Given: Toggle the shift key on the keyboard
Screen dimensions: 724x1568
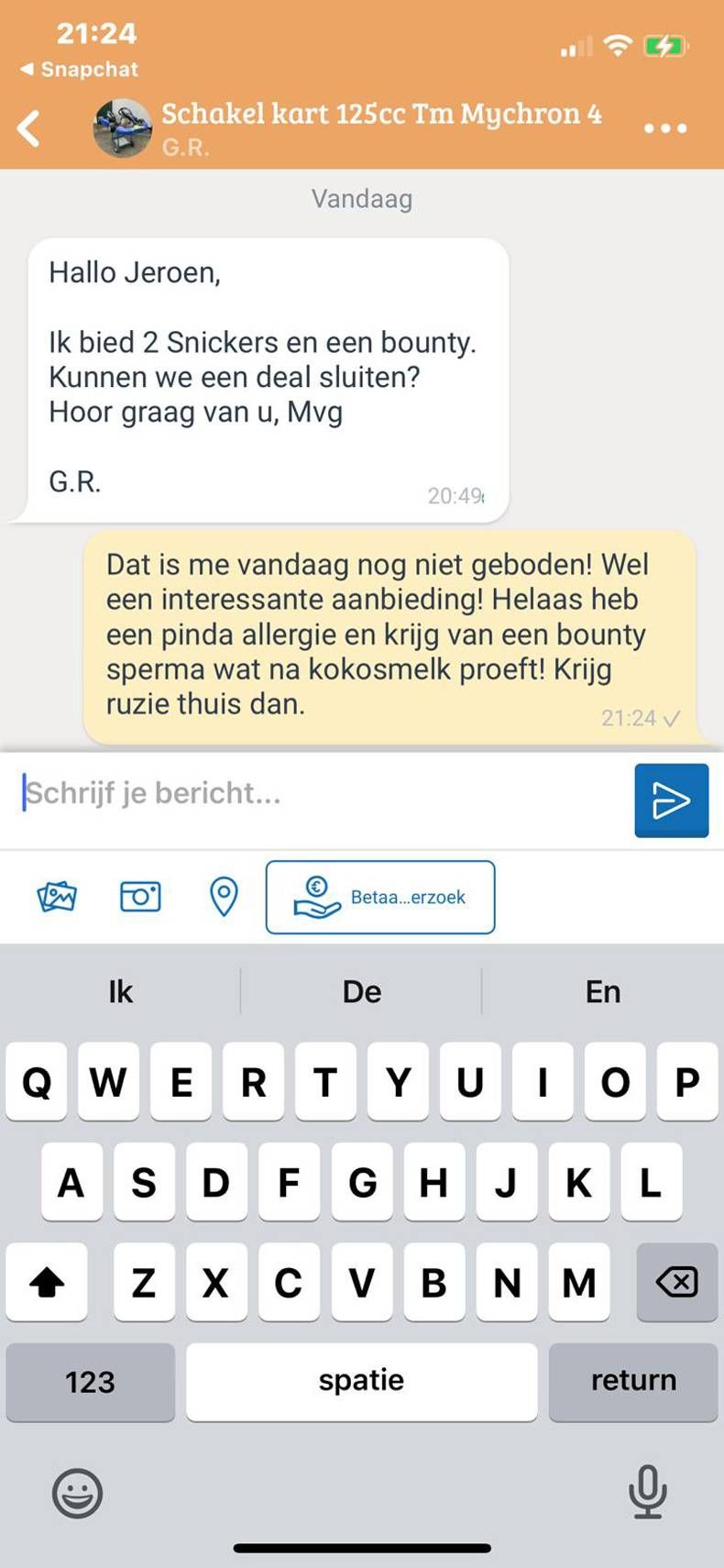Looking at the screenshot, I should click(x=47, y=1283).
